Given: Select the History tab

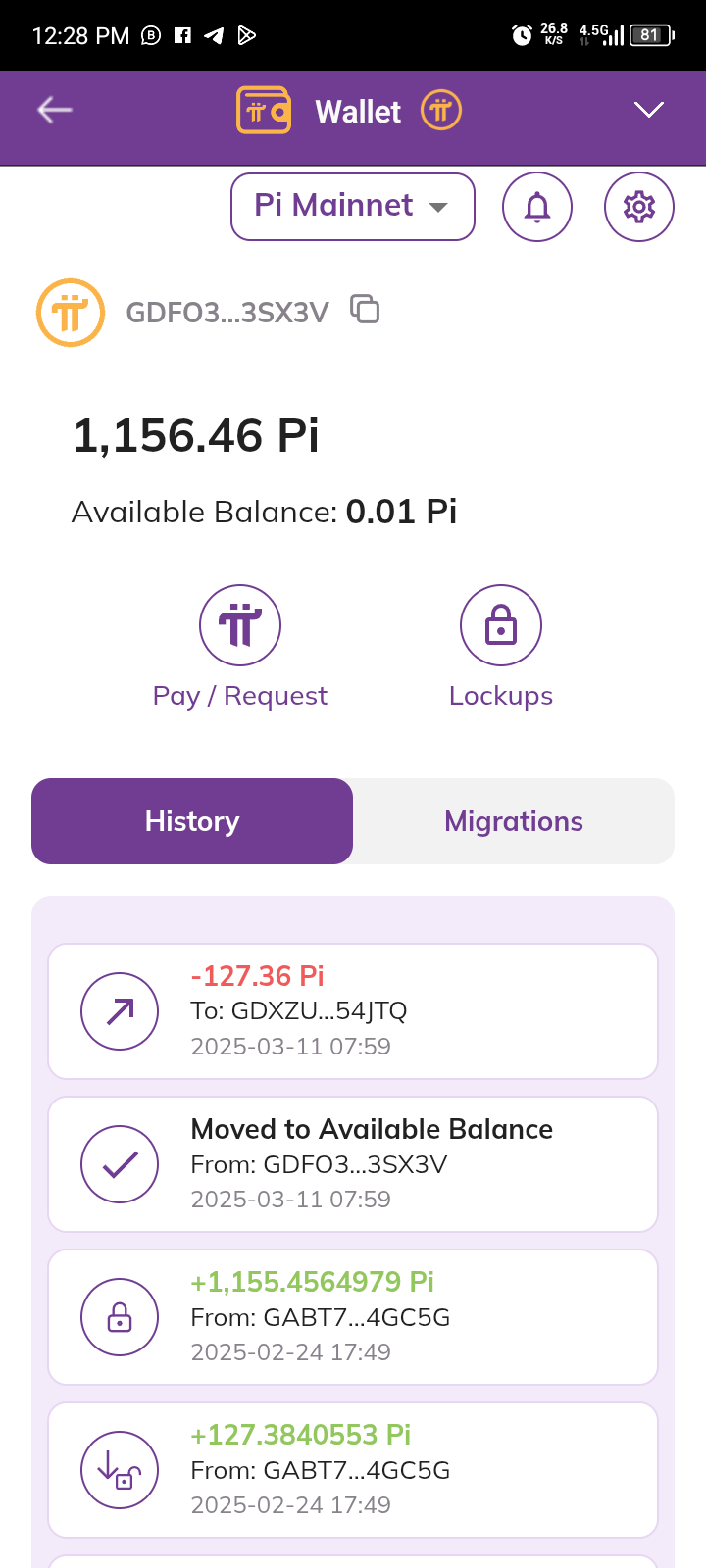Looking at the screenshot, I should (192, 821).
